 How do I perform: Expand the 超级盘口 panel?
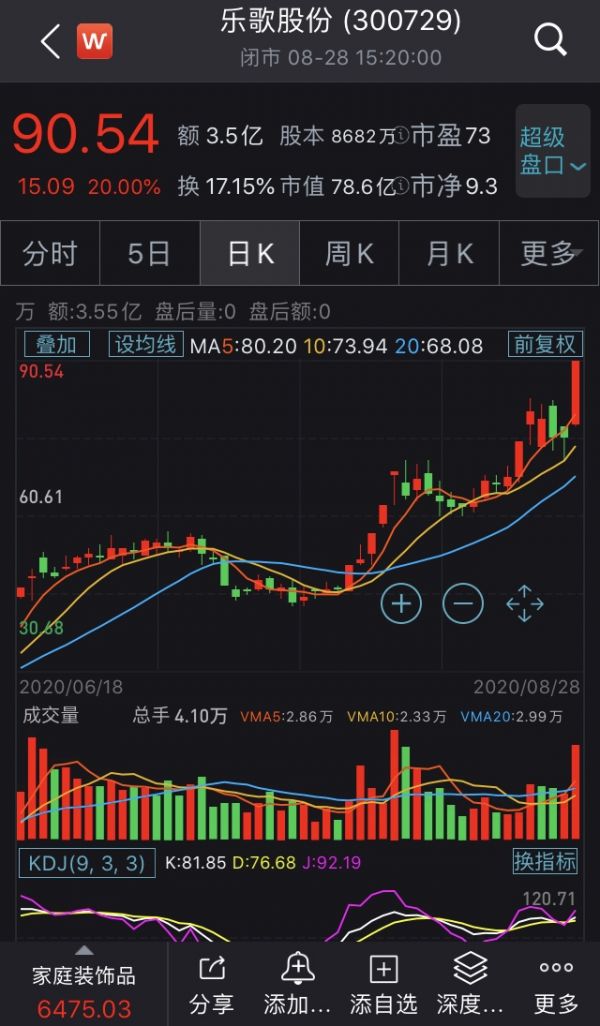point(552,151)
